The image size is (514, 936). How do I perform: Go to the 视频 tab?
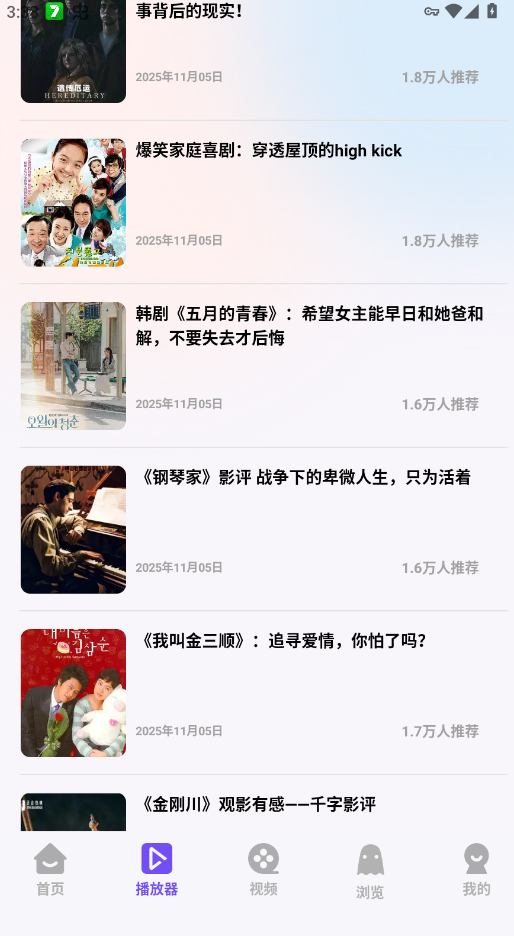263,870
